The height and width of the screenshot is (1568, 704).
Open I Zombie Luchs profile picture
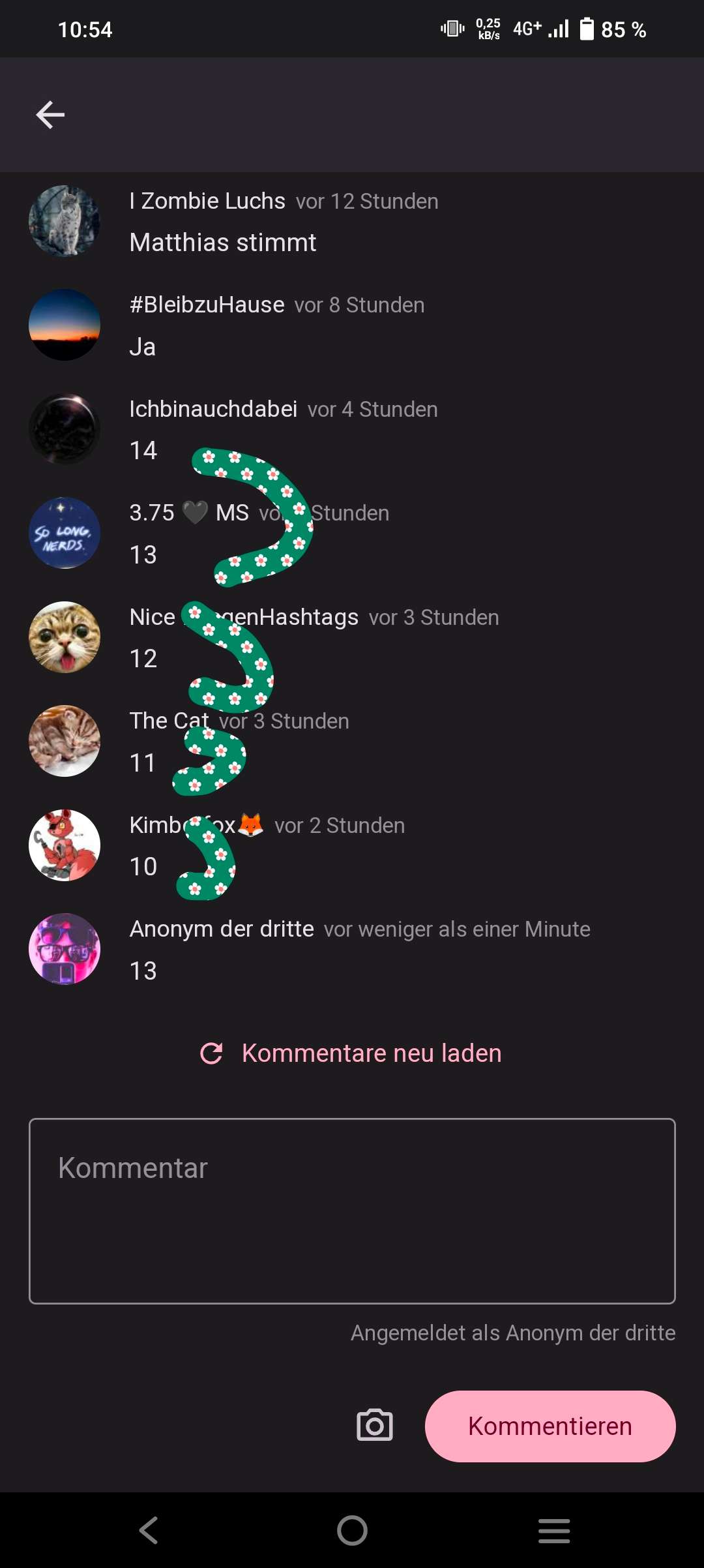[x=65, y=221]
